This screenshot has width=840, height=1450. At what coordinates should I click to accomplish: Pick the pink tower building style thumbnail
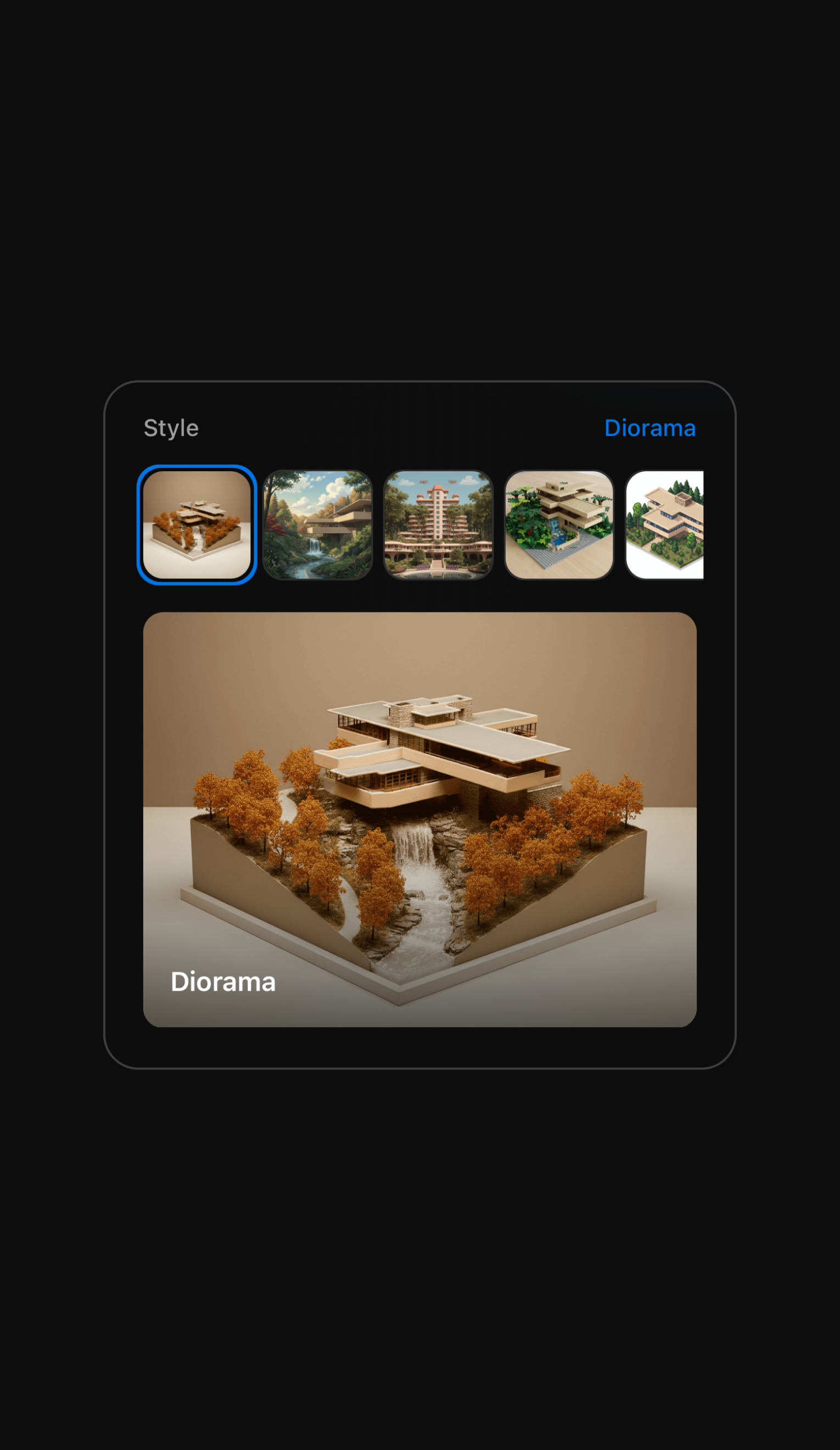pos(439,525)
